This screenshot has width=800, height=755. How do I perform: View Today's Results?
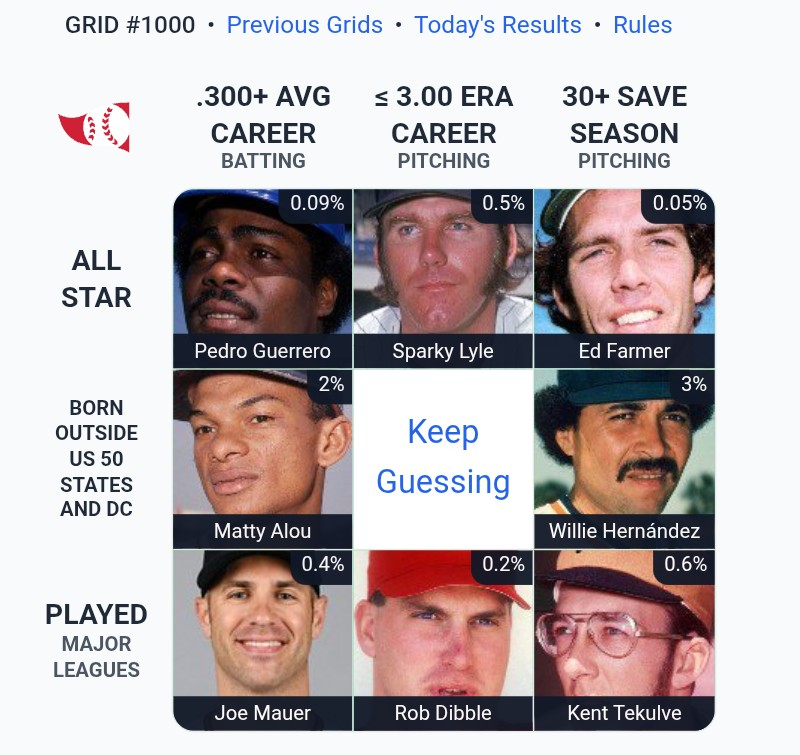coord(497,25)
